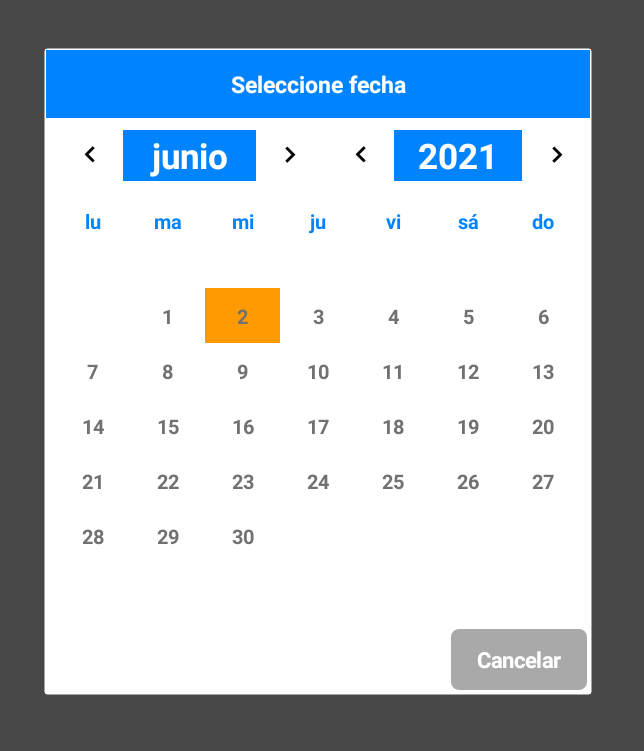The width and height of the screenshot is (644, 751).
Task: Go to the previous year
Action: 361,155
